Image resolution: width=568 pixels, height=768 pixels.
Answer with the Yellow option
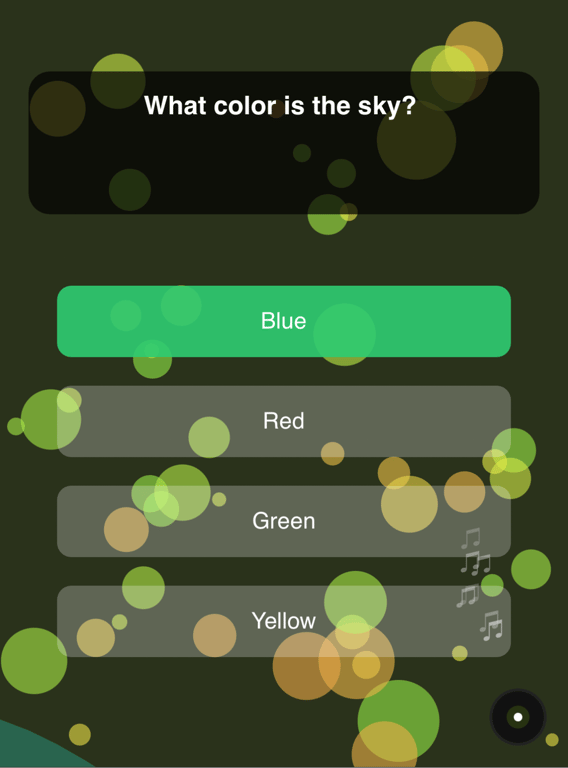(x=284, y=621)
